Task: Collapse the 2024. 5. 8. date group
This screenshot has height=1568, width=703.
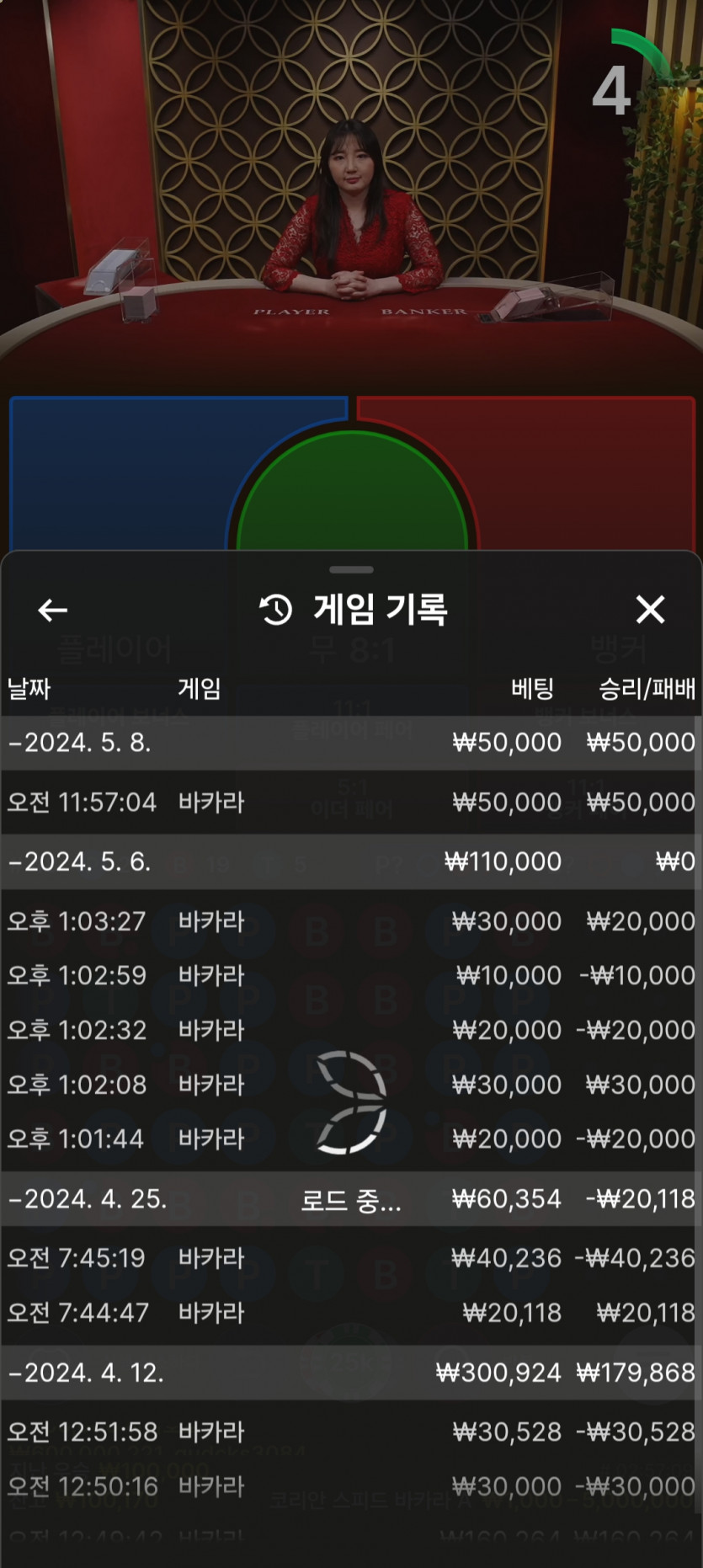Action: (351, 743)
